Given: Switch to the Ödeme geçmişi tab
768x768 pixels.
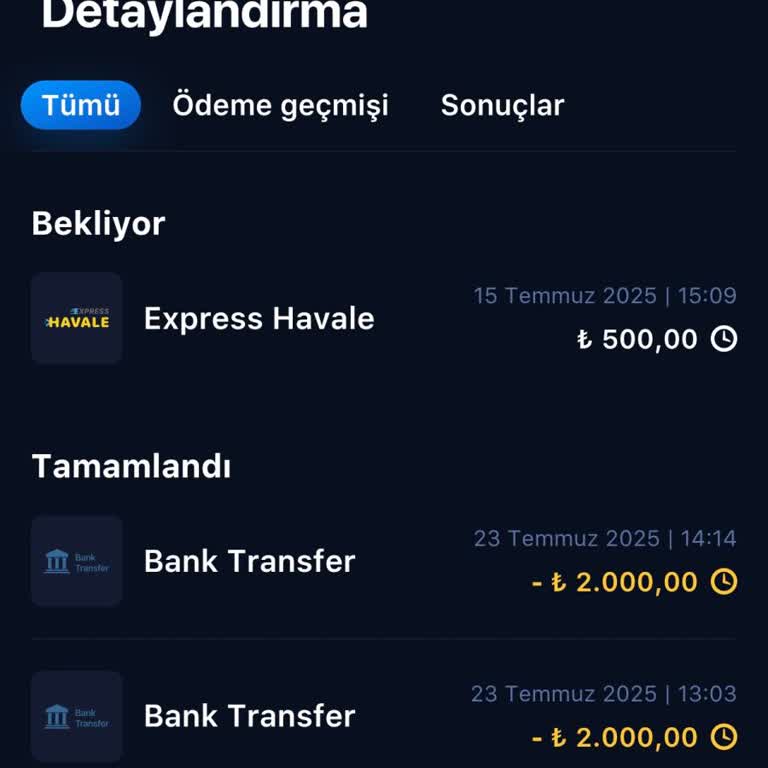Looking at the screenshot, I should [280, 105].
